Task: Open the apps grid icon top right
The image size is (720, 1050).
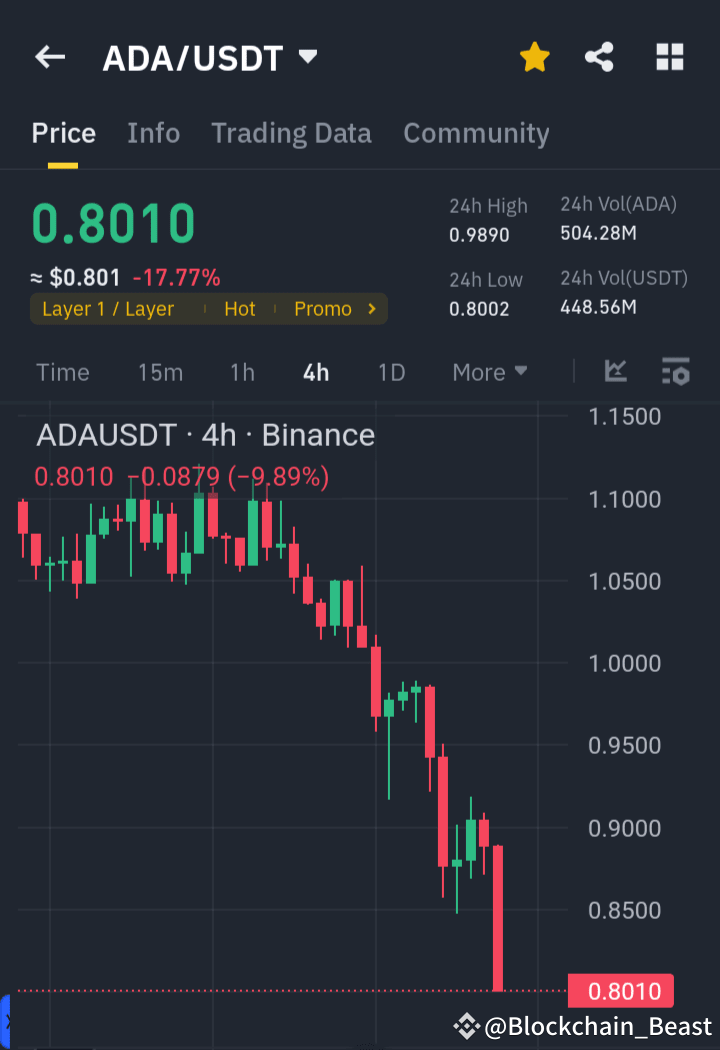Action: coord(668,57)
